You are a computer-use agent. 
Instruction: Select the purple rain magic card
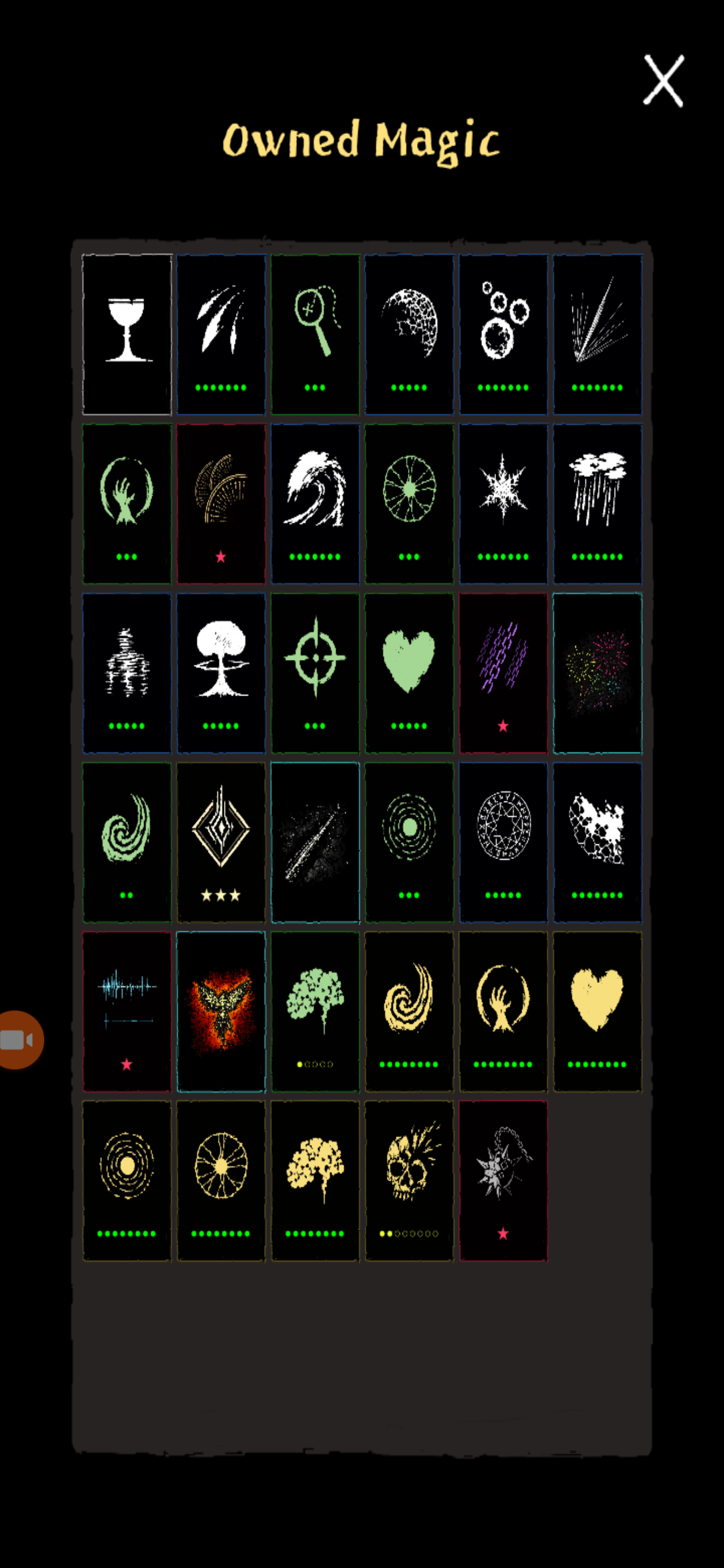(503, 673)
